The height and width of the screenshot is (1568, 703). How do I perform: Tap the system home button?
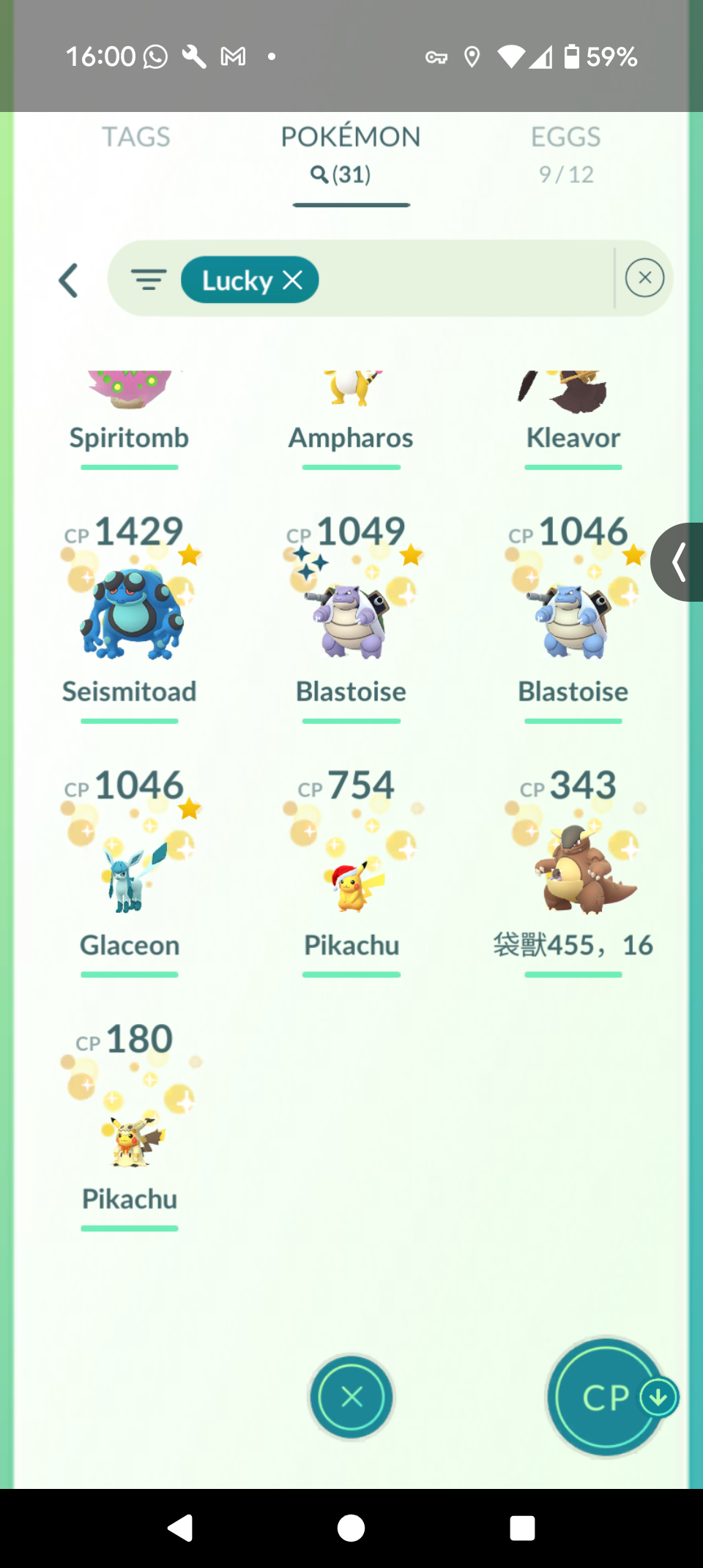[x=351, y=1528]
